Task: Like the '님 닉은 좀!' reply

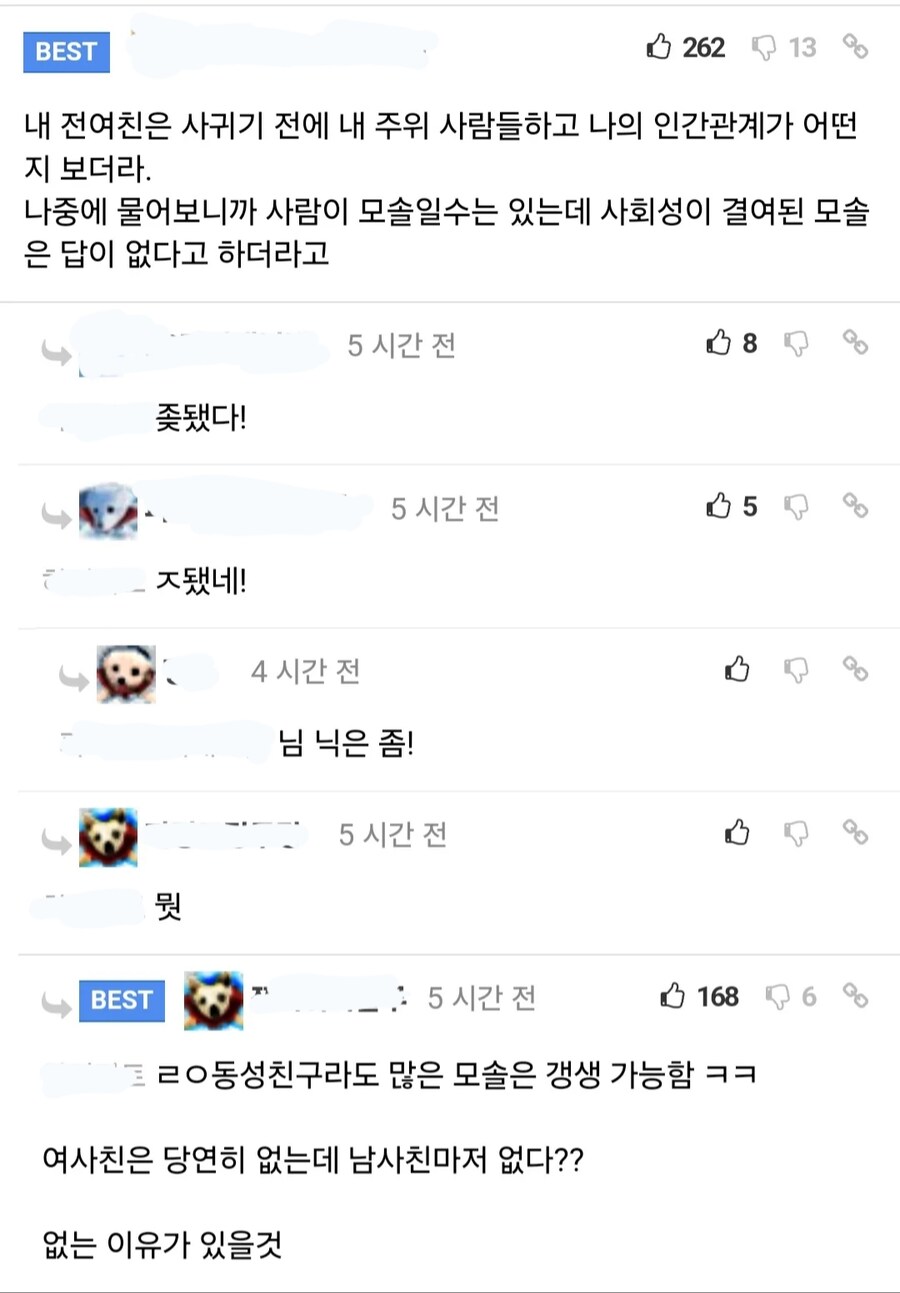Action: click(737, 669)
